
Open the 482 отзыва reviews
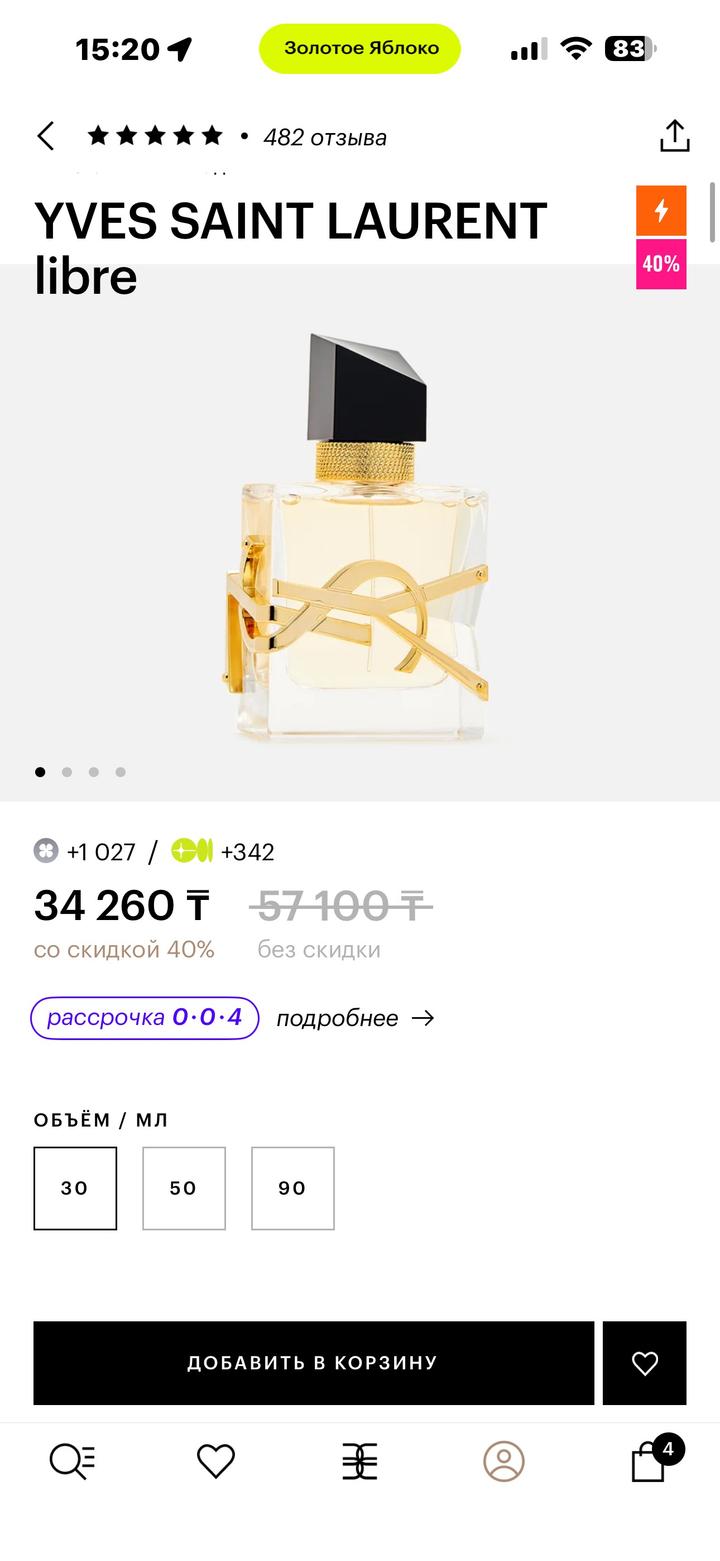(324, 137)
